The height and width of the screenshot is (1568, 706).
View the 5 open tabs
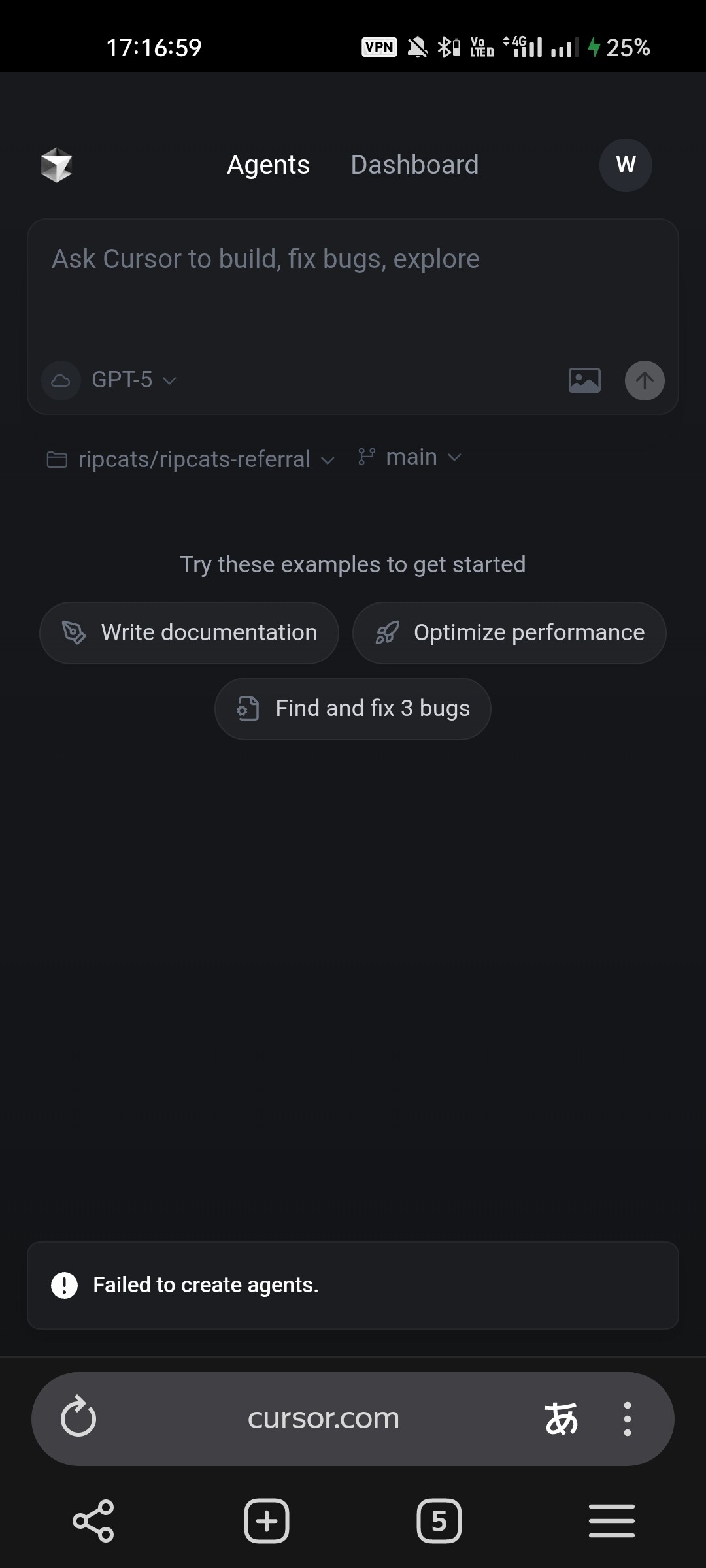point(439,1520)
